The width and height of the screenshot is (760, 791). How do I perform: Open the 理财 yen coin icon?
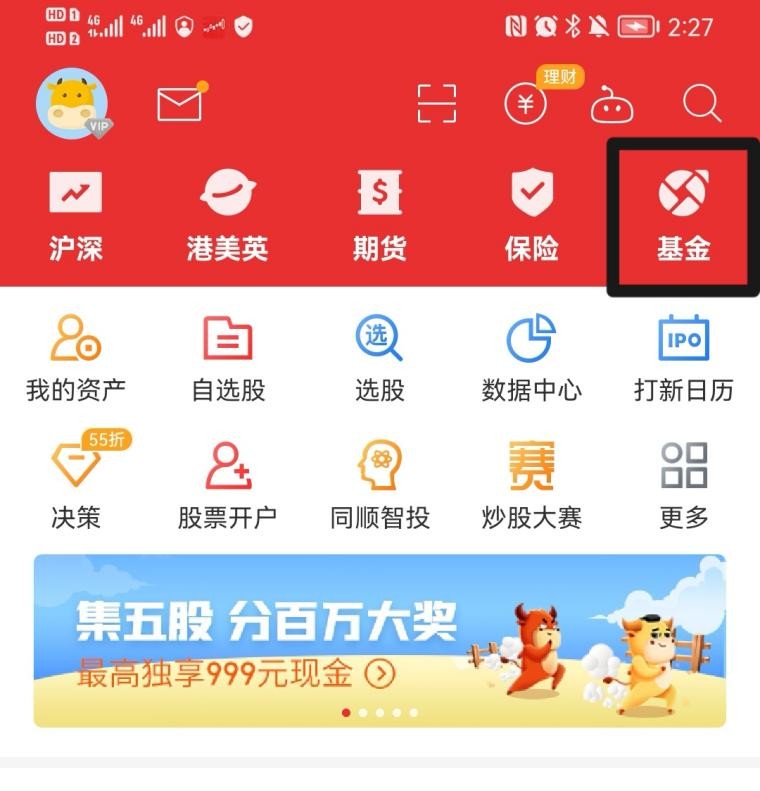coord(526,104)
